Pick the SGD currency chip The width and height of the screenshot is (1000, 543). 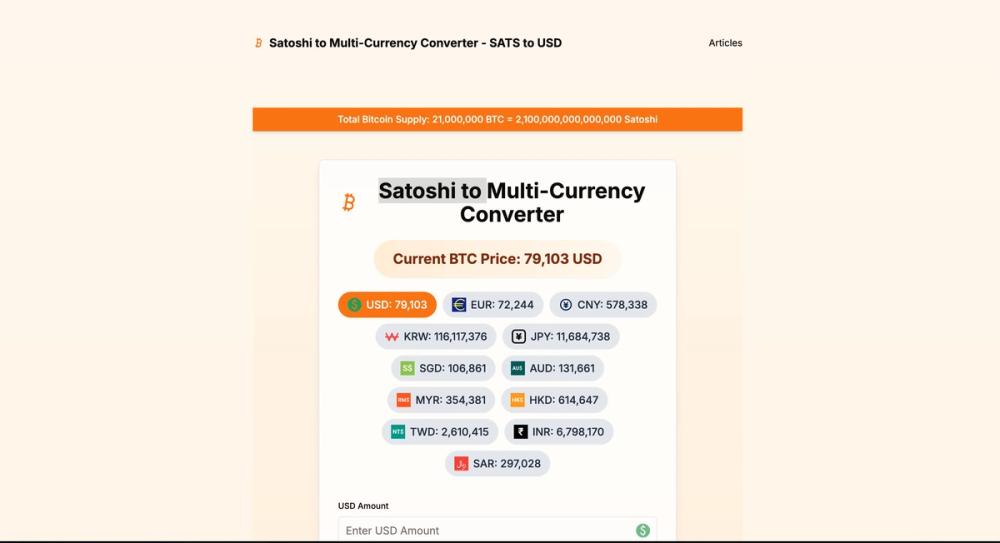pos(443,368)
